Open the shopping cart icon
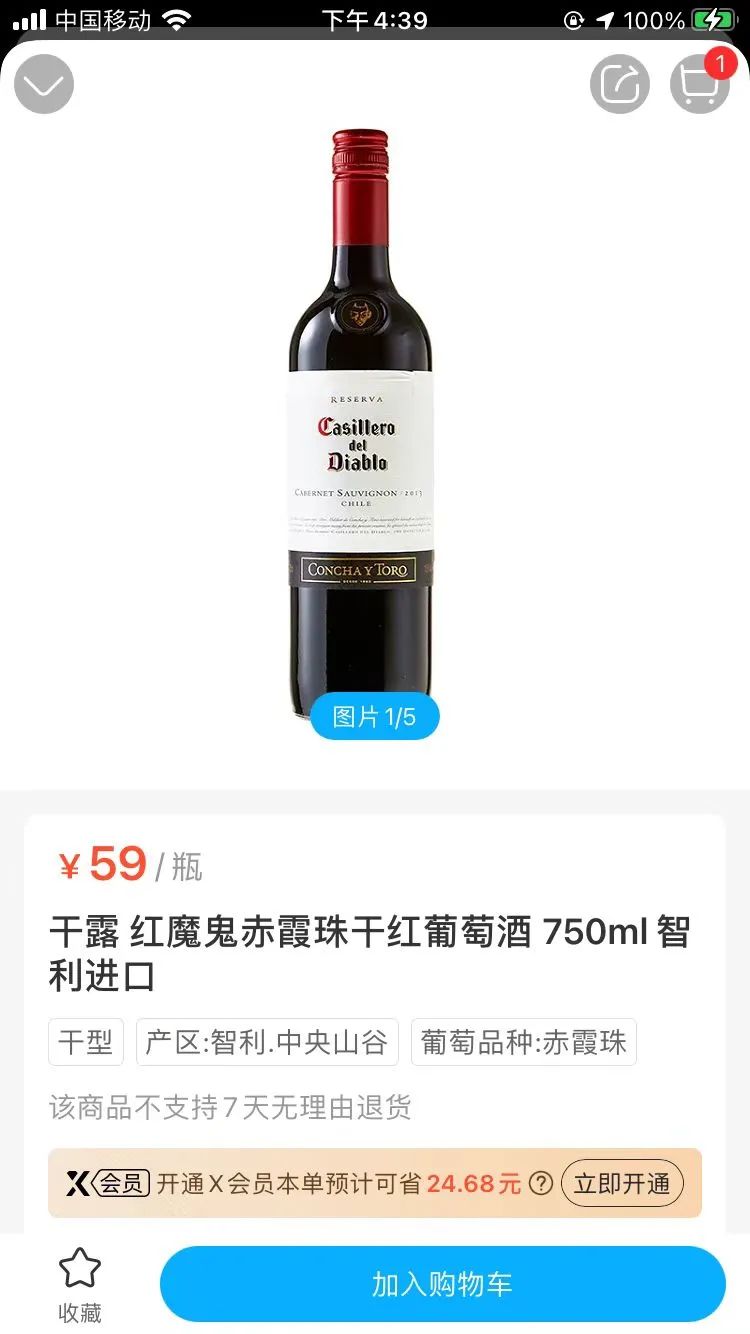This screenshot has height=1334, width=750. click(x=699, y=84)
